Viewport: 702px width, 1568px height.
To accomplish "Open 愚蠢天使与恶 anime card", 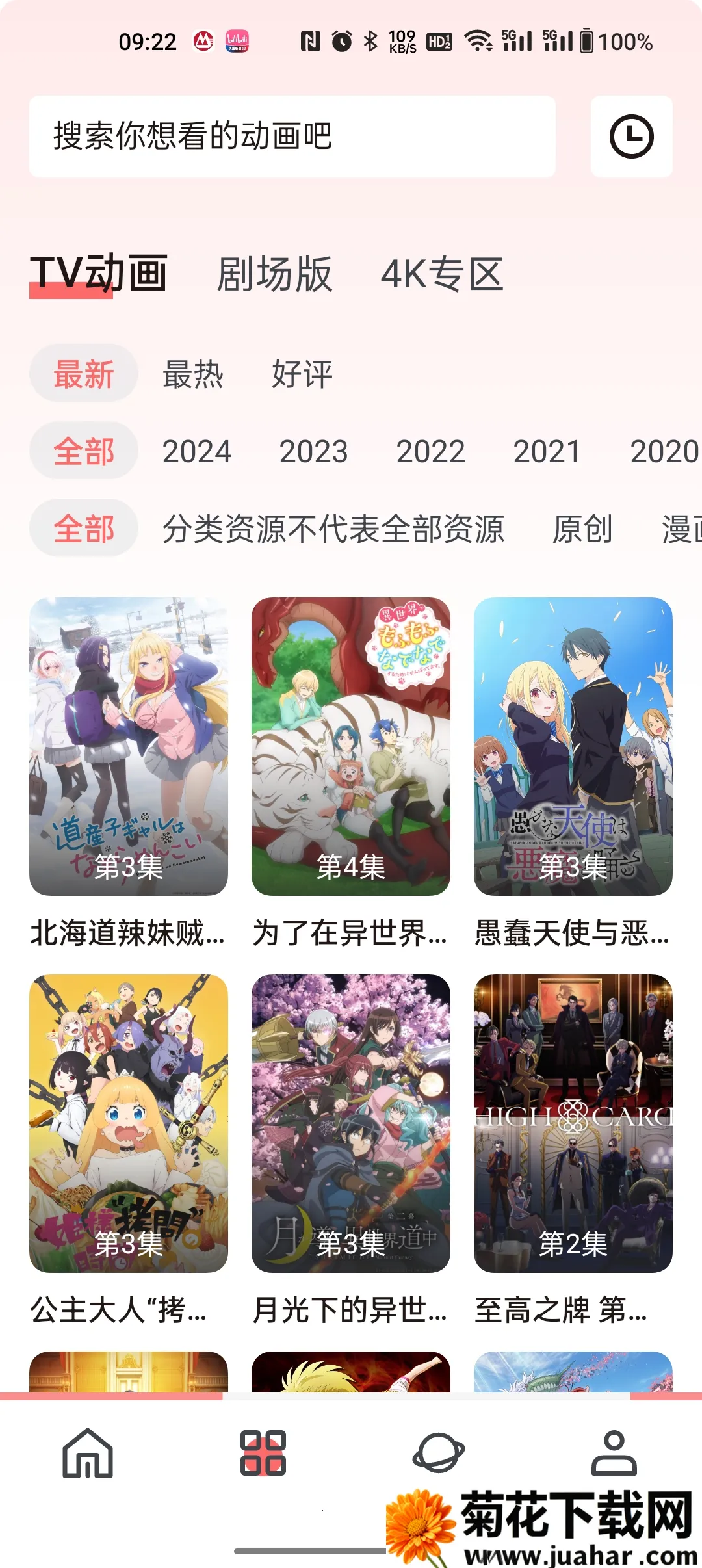I will click(x=573, y=746).
